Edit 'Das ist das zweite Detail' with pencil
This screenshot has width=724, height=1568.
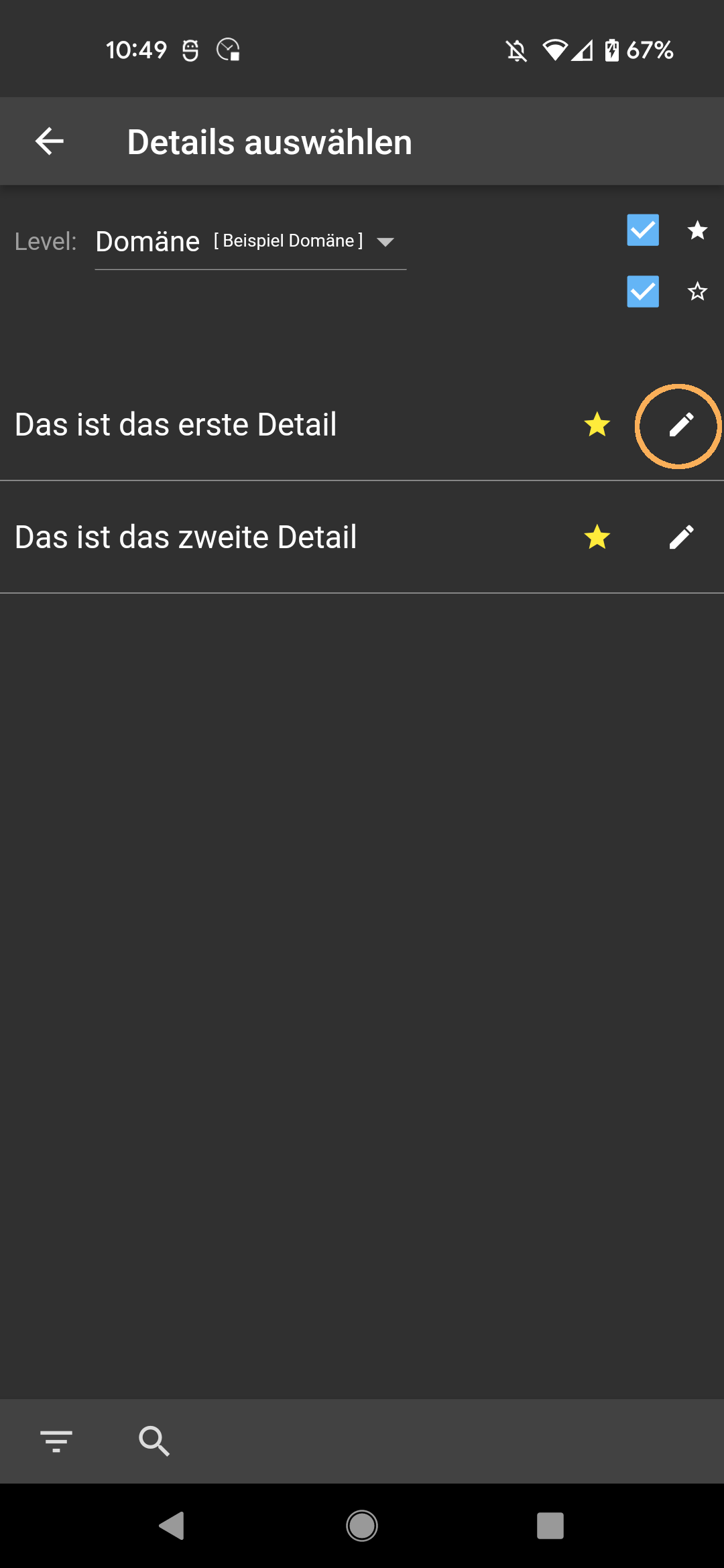pyautogui.click(x=681, y=537)
